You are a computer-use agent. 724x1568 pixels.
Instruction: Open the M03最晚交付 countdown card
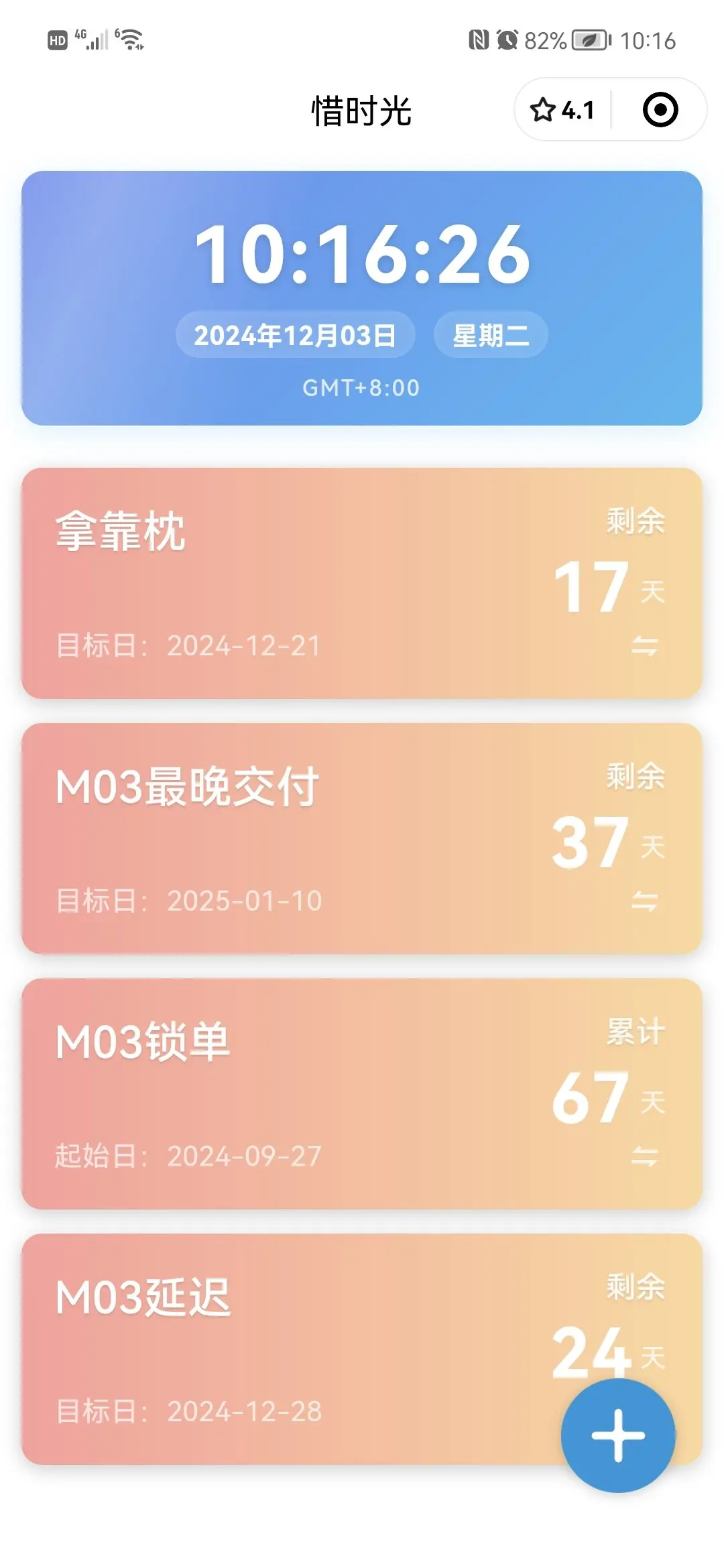pos(361,838)
